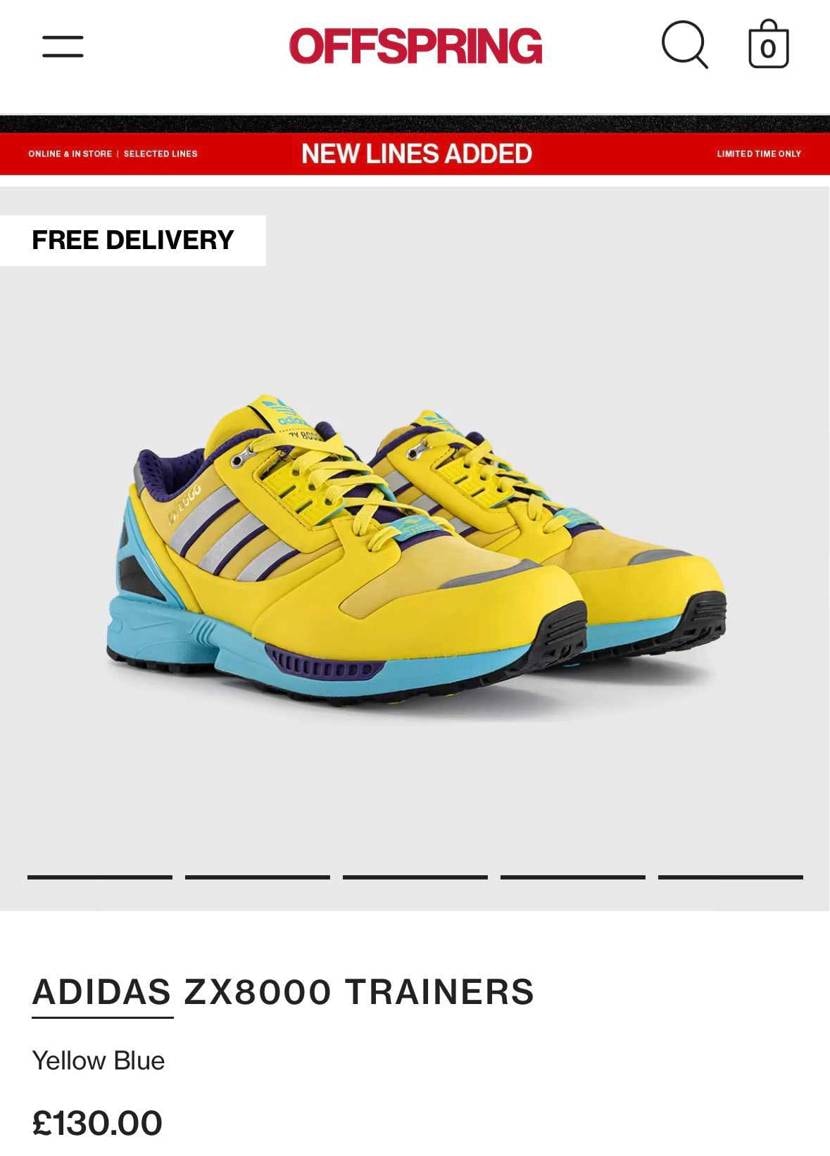This screenshot has width=830, height=1156.
Task: Open the shopping bag
Action: [x=768, y=46]
